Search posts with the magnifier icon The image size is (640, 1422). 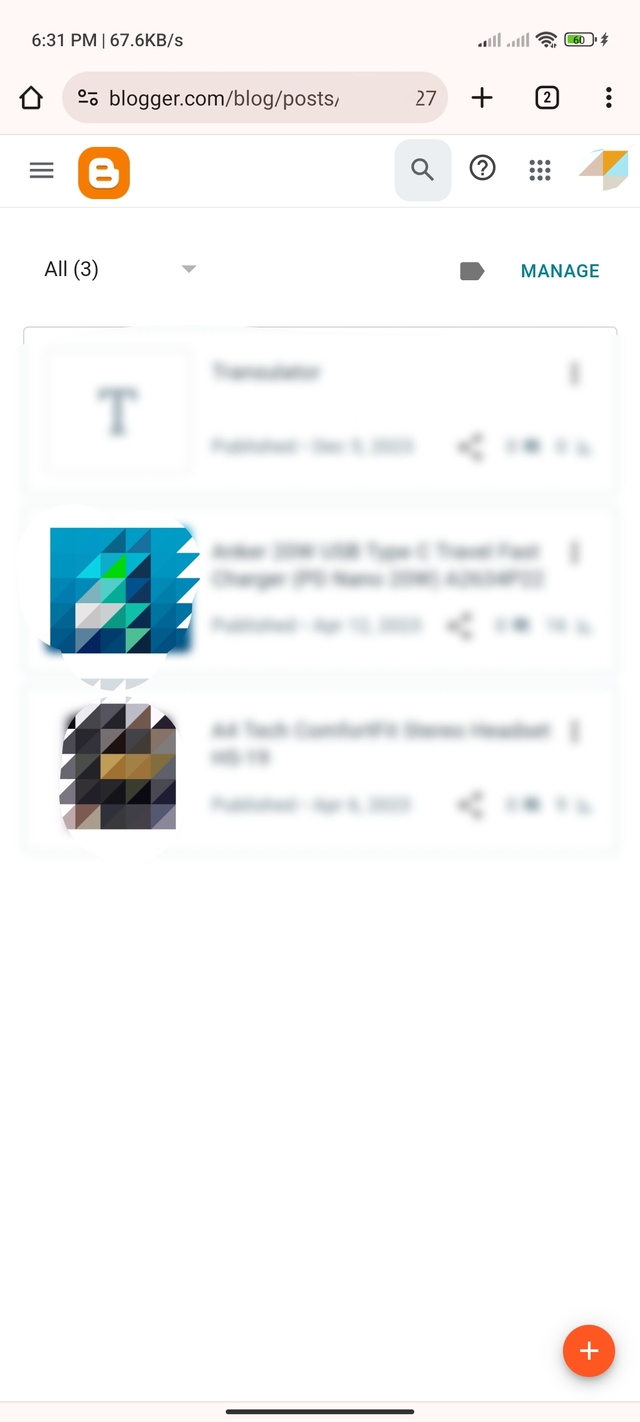[423, 170]
